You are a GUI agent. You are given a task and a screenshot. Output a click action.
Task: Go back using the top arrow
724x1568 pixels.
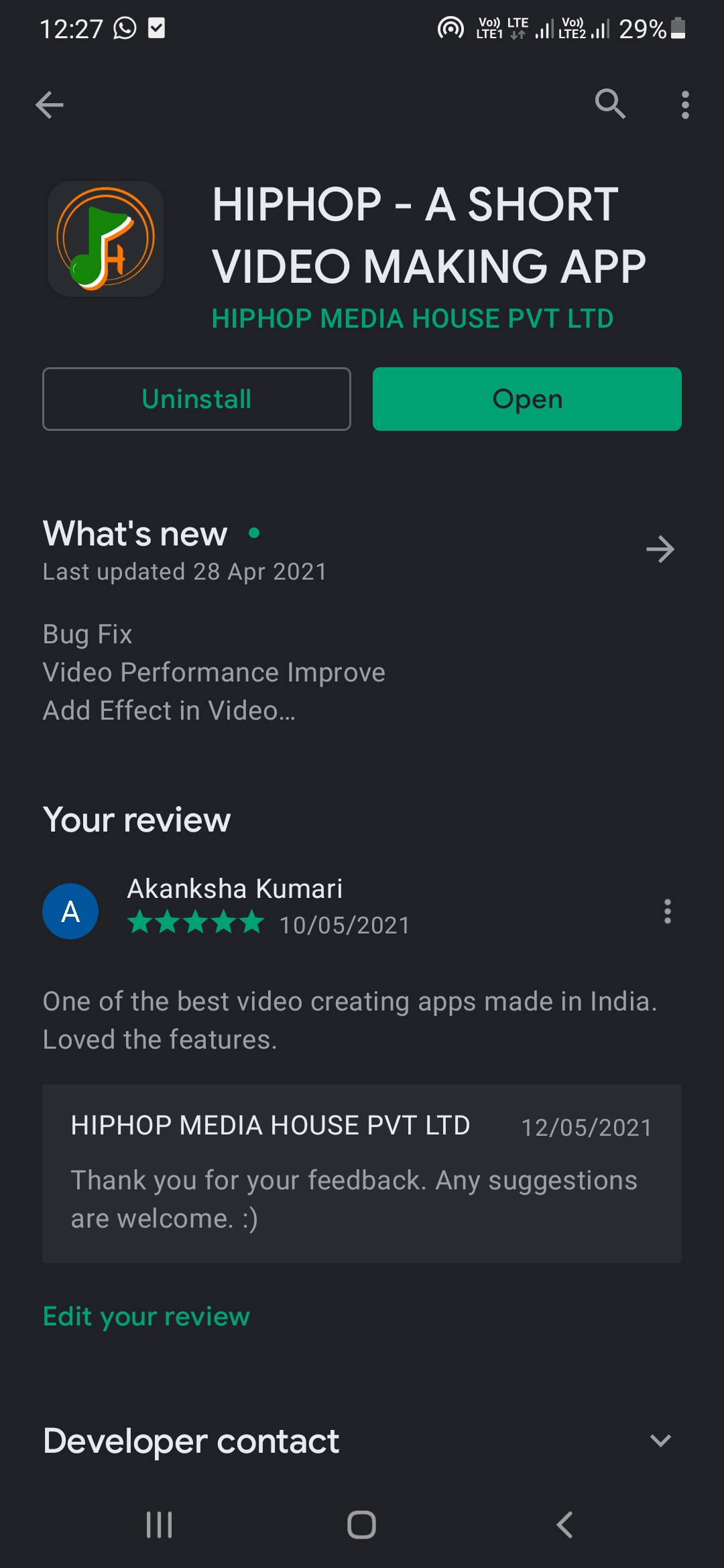tap(50, 105)
